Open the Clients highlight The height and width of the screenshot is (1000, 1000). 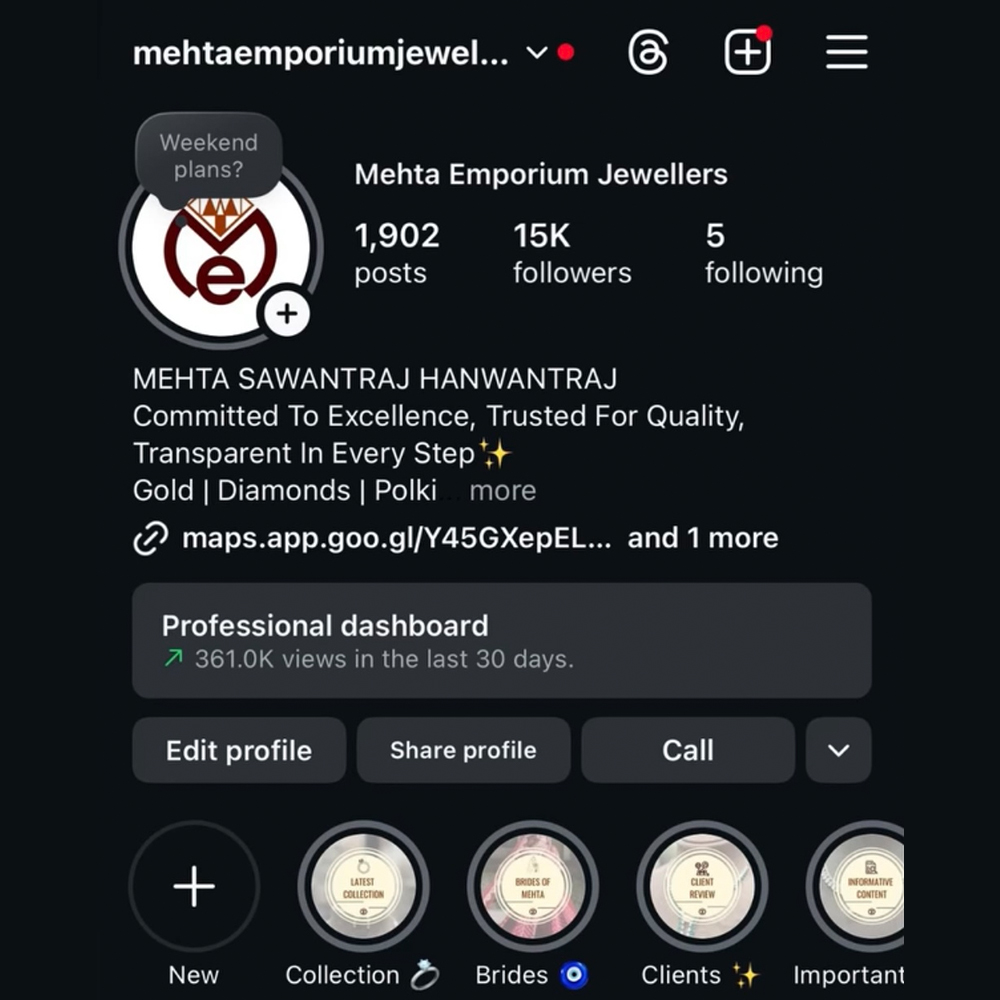(x=702, y=886)
